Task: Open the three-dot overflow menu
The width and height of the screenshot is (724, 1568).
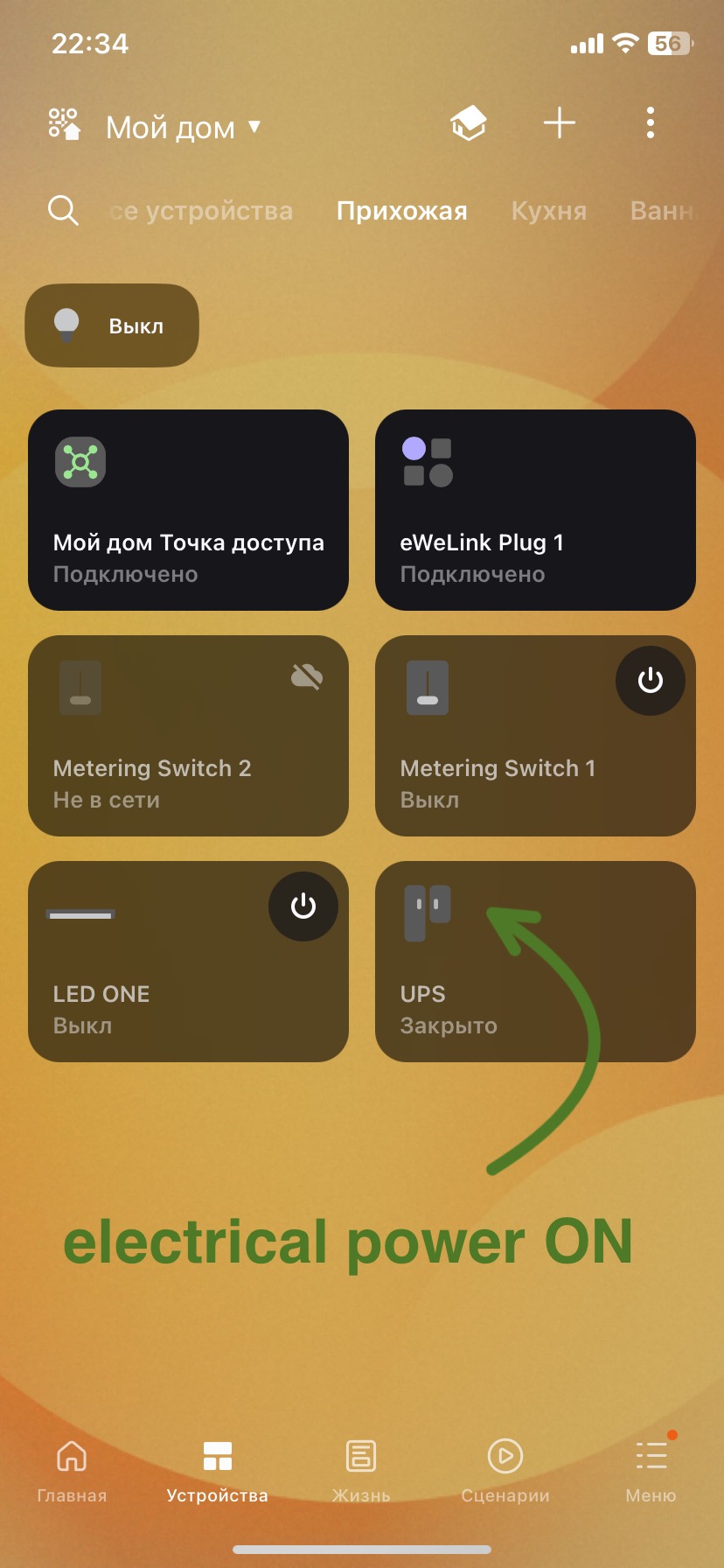Action: [x=650, y=123]
